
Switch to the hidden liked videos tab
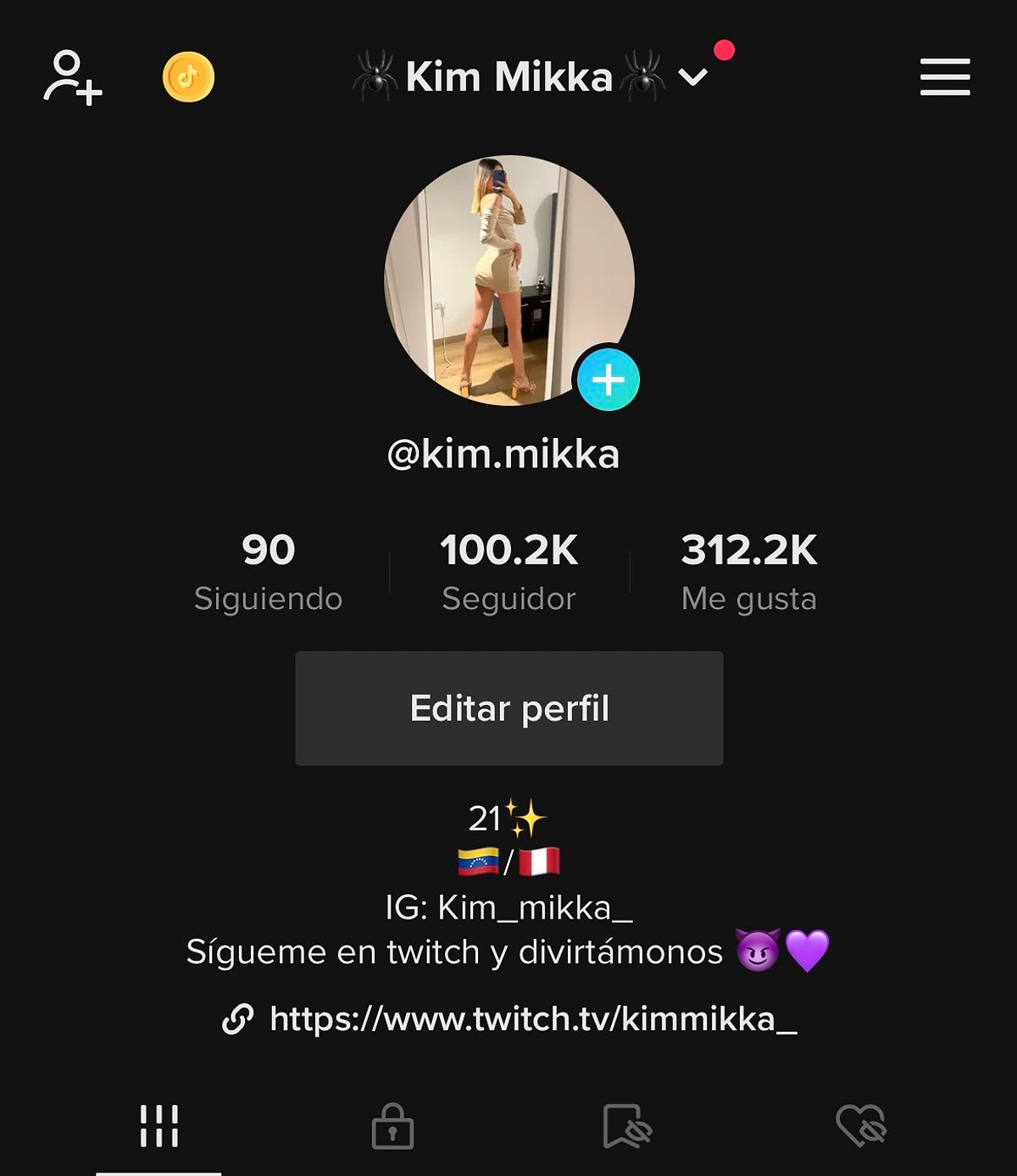[x=860, y=1126]
